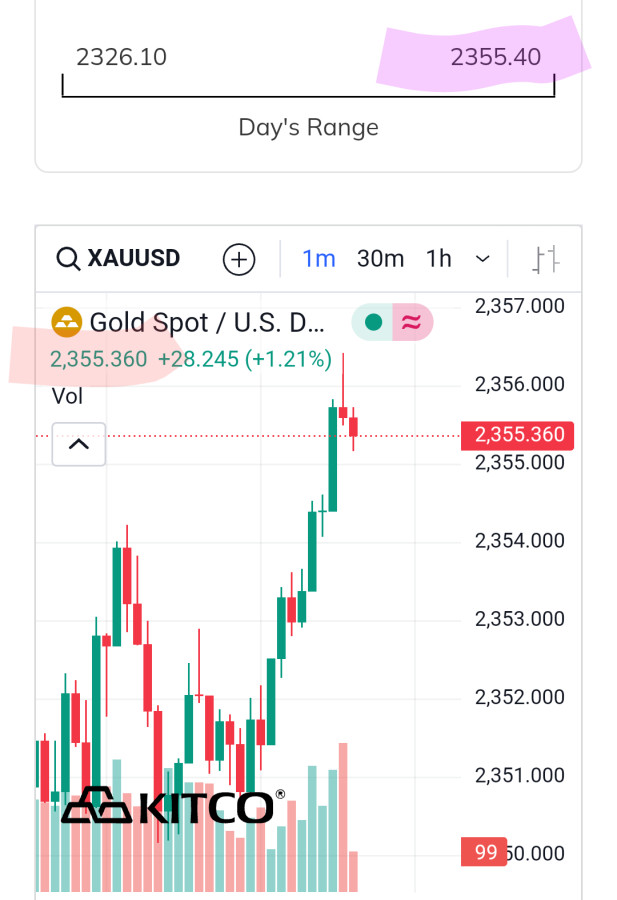Tap the pink data-source indicator
This screenshot has height=900, width=617.
click(411, 322)
